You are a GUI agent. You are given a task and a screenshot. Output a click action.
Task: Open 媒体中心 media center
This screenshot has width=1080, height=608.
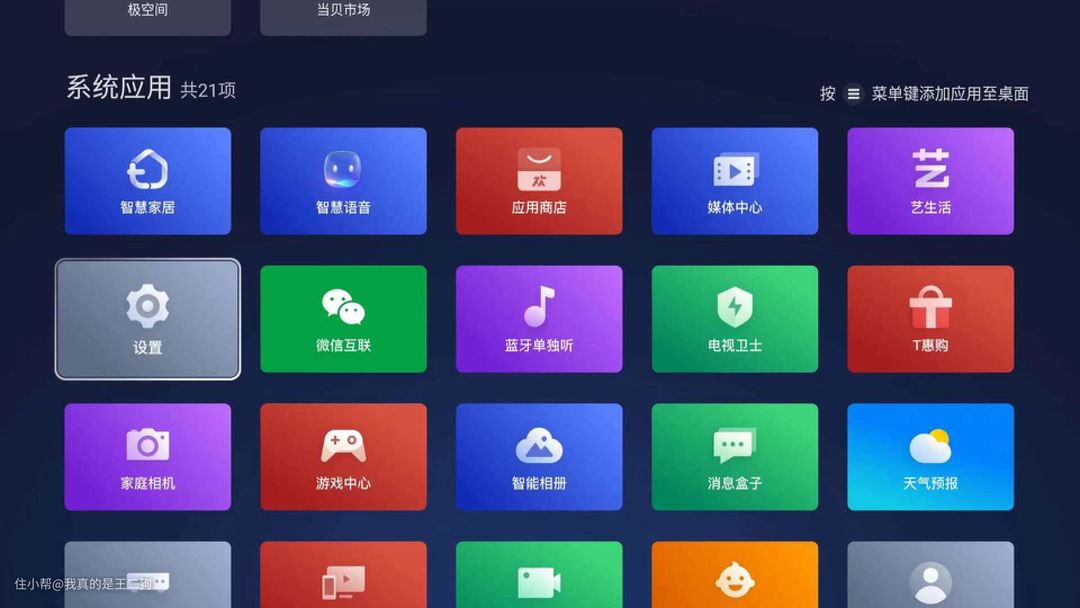734,181
